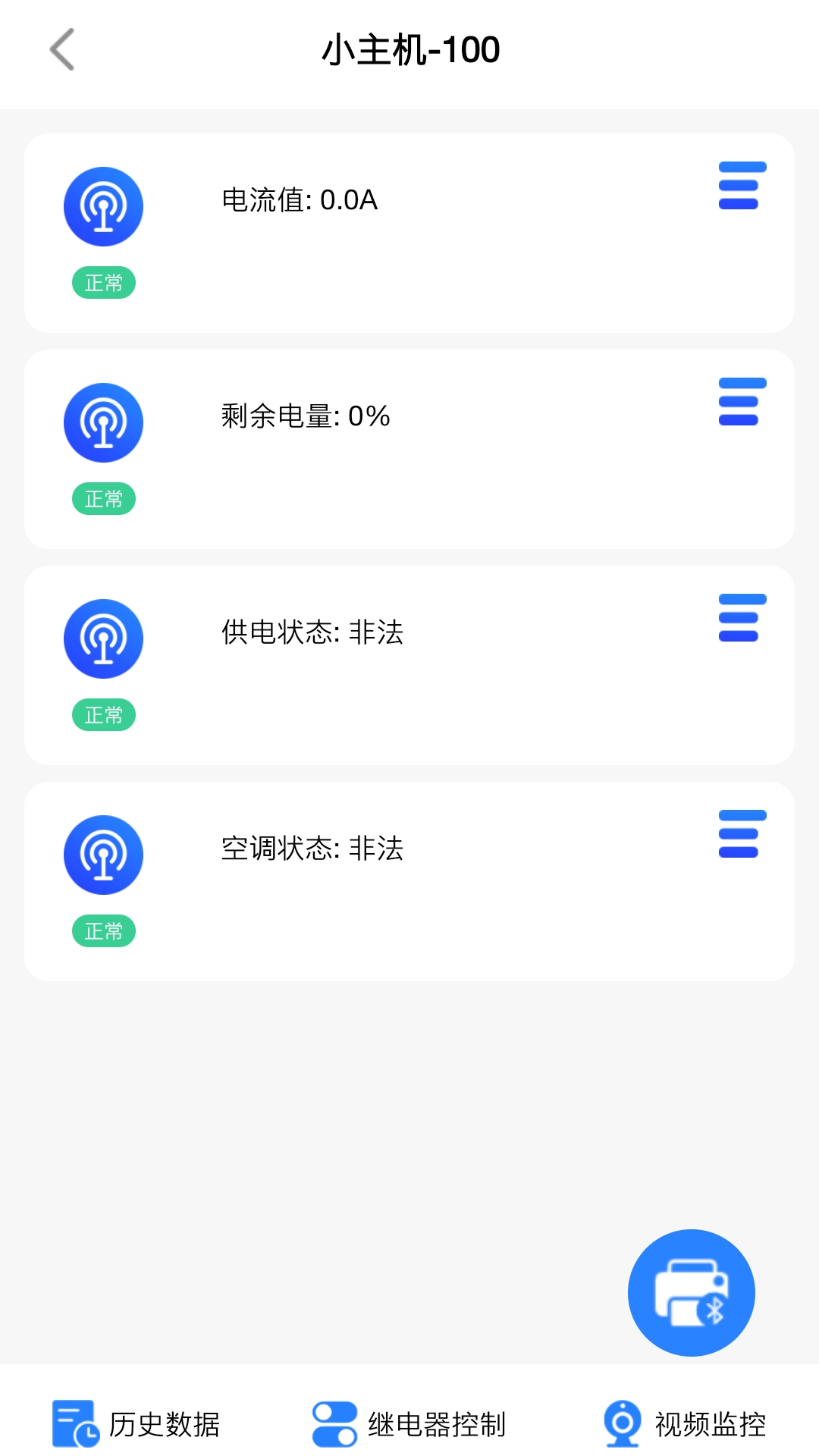The height and width of the screenshot is (1456, 819).
Task: Open the 剩余电量 sensor card
Action: coord(409,450)
